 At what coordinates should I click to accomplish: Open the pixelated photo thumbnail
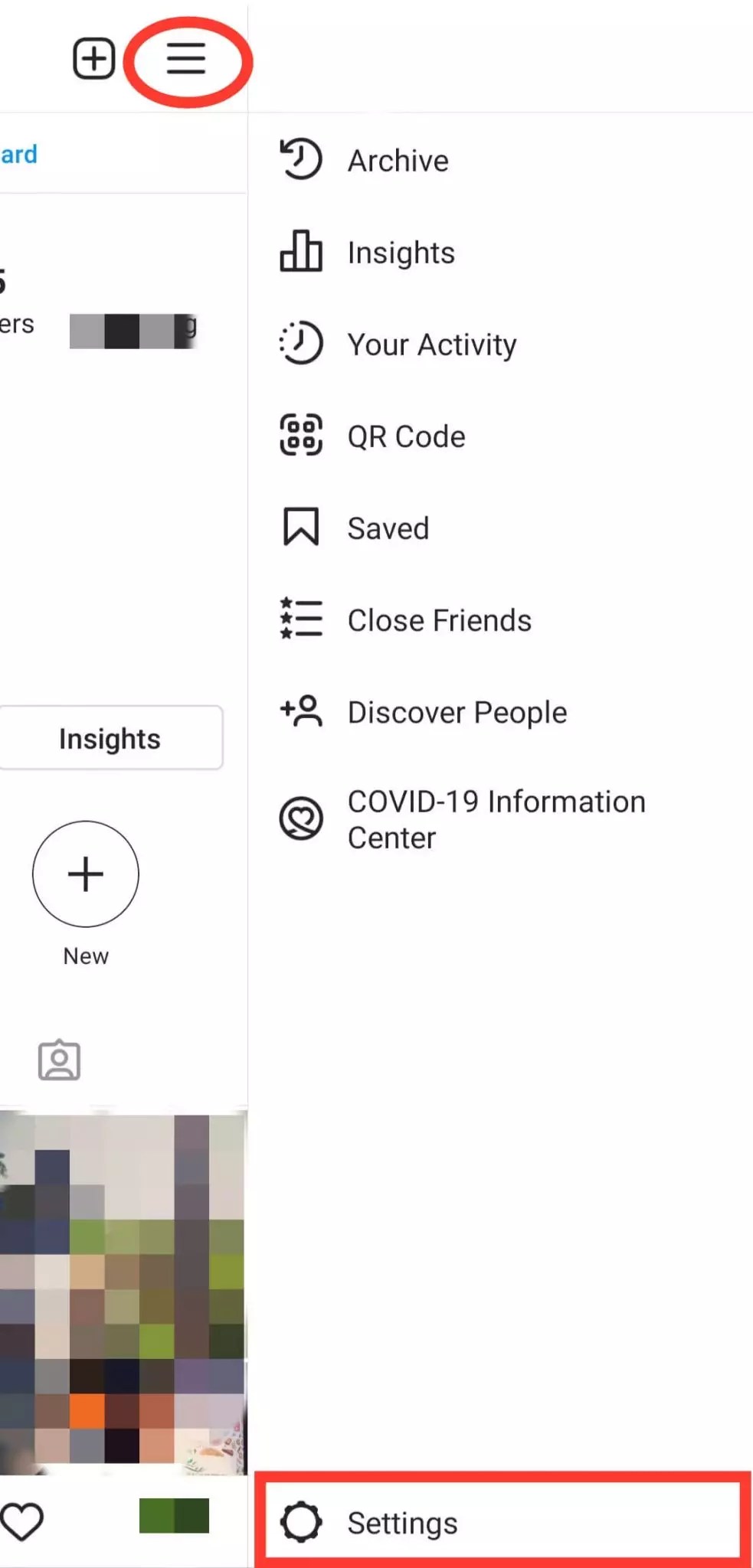[x=123, y=1286]
